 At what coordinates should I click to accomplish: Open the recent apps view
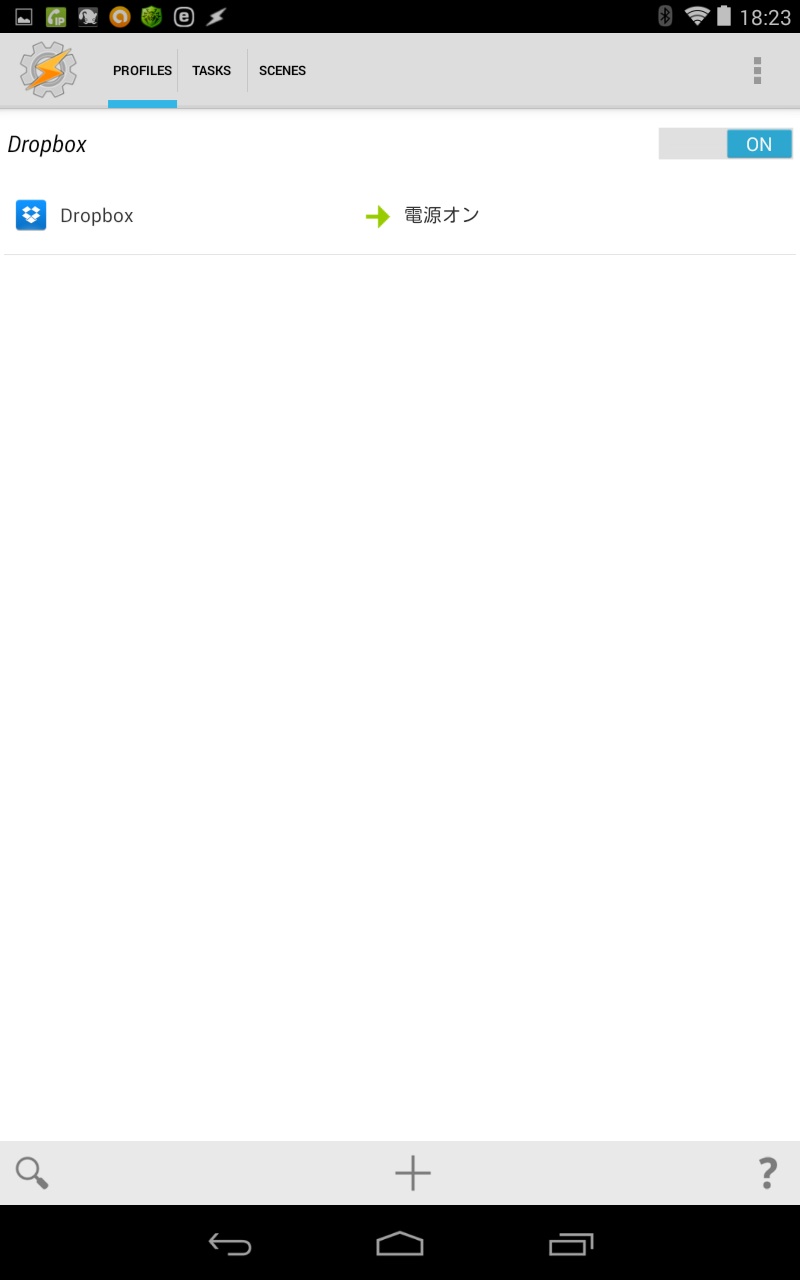[x=571, y=1244]
